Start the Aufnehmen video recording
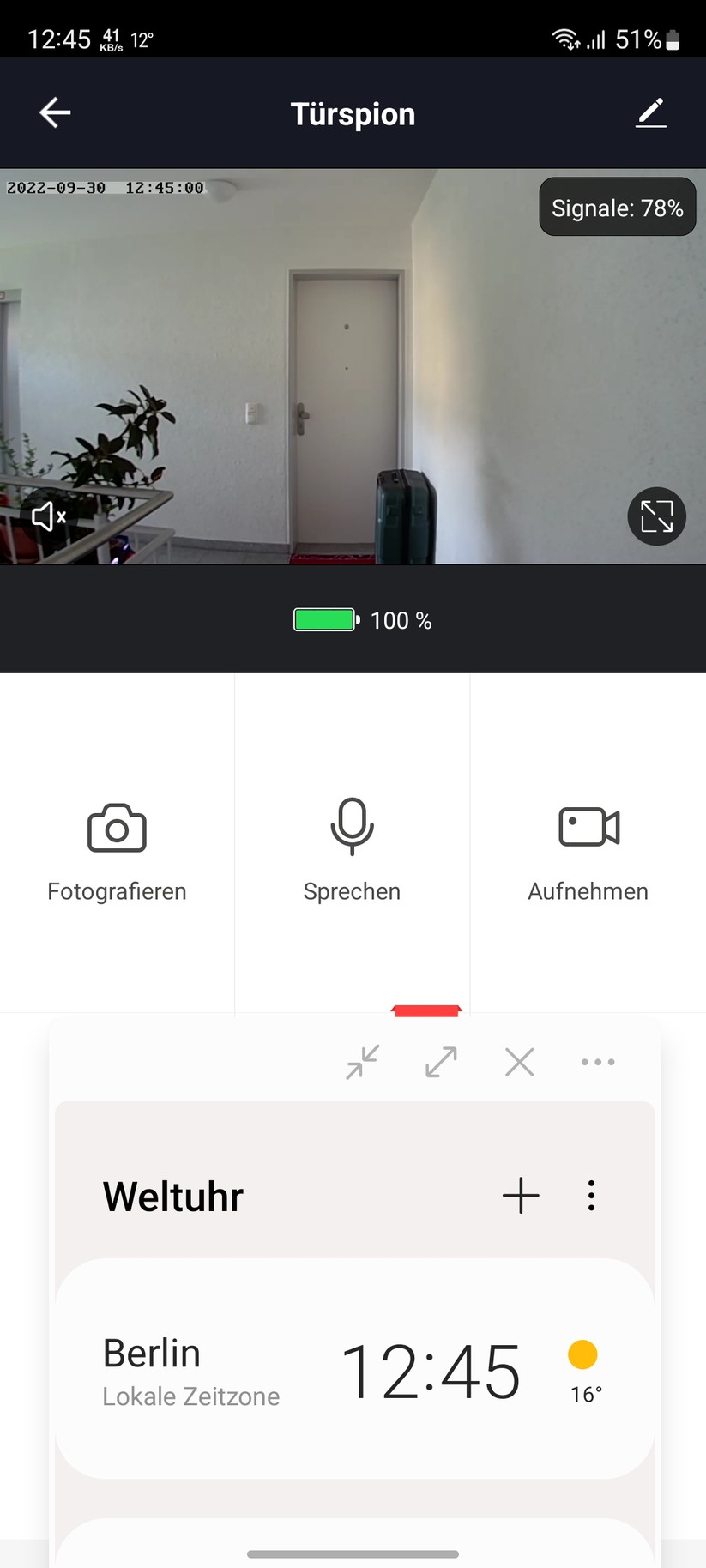 [588, 849]
